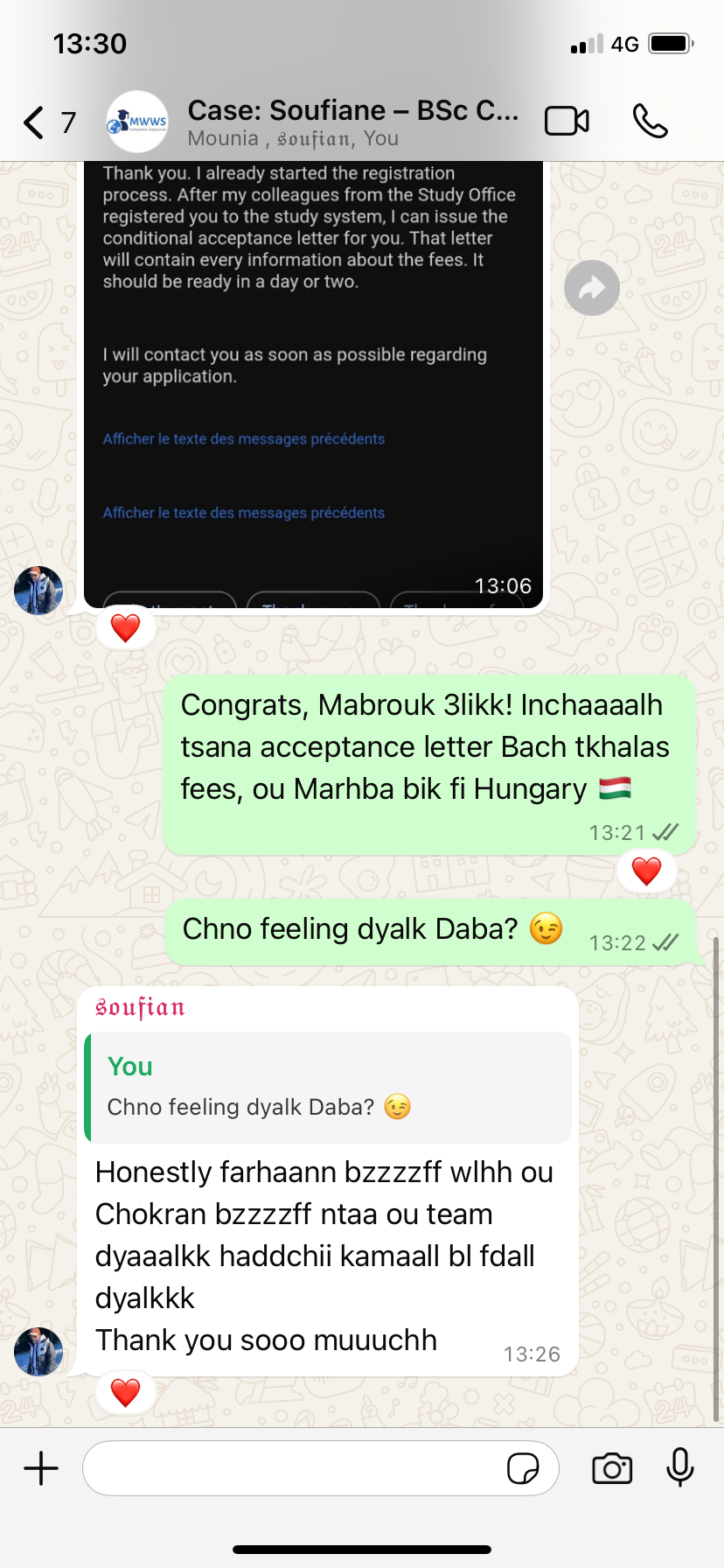View heart reaction on the Congrats message
This screenshot has height=1568, width=724.
click(x=646, y=871)
